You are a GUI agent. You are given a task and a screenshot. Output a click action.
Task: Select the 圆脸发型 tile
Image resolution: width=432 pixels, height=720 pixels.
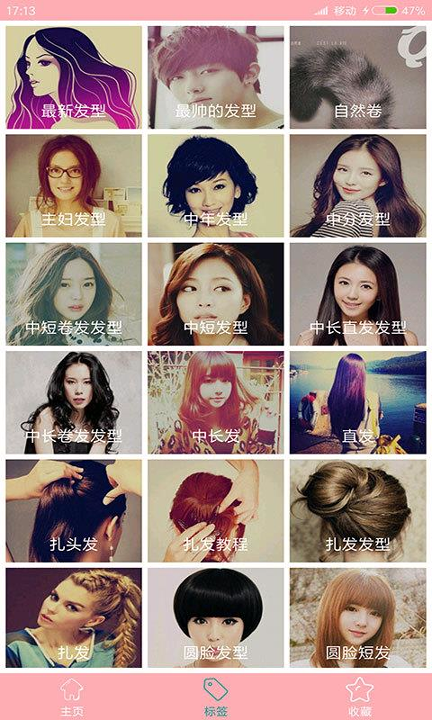pyautogui.click(x=216, y=618)
